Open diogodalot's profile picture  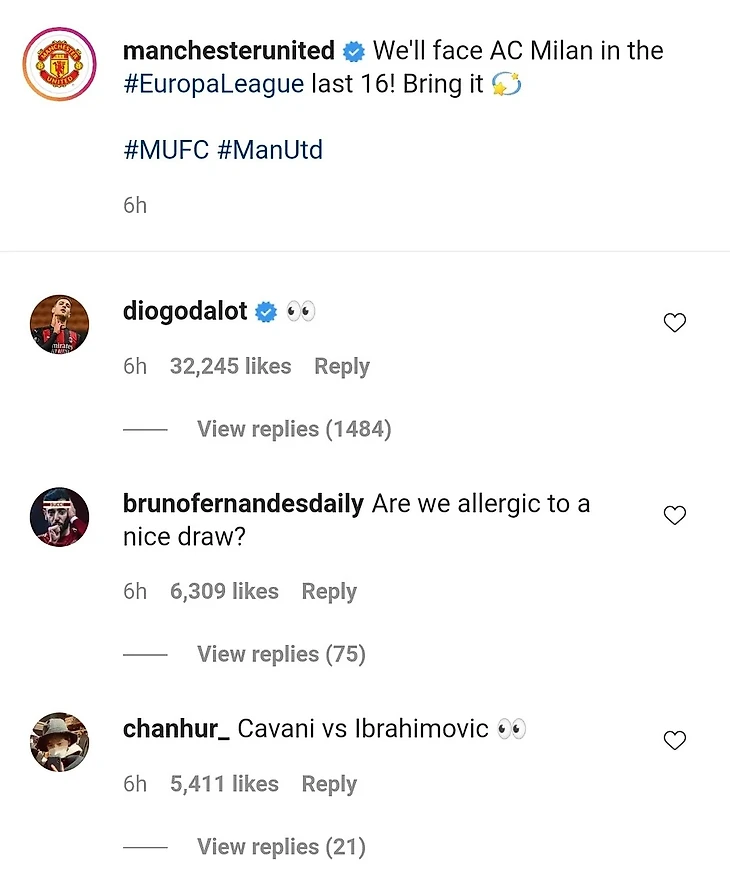tap(60, 324)
